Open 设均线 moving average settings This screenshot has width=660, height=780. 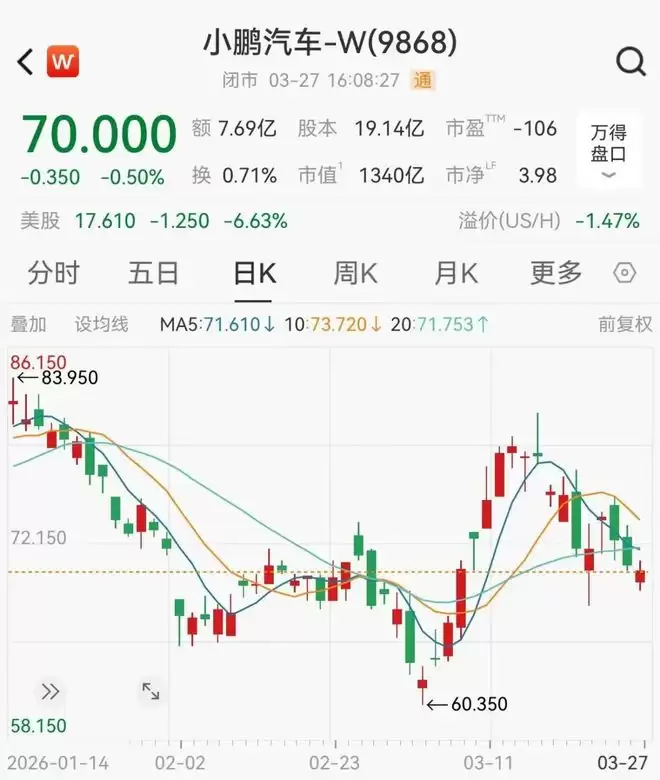pyautogui.click(x=101, y=324)
